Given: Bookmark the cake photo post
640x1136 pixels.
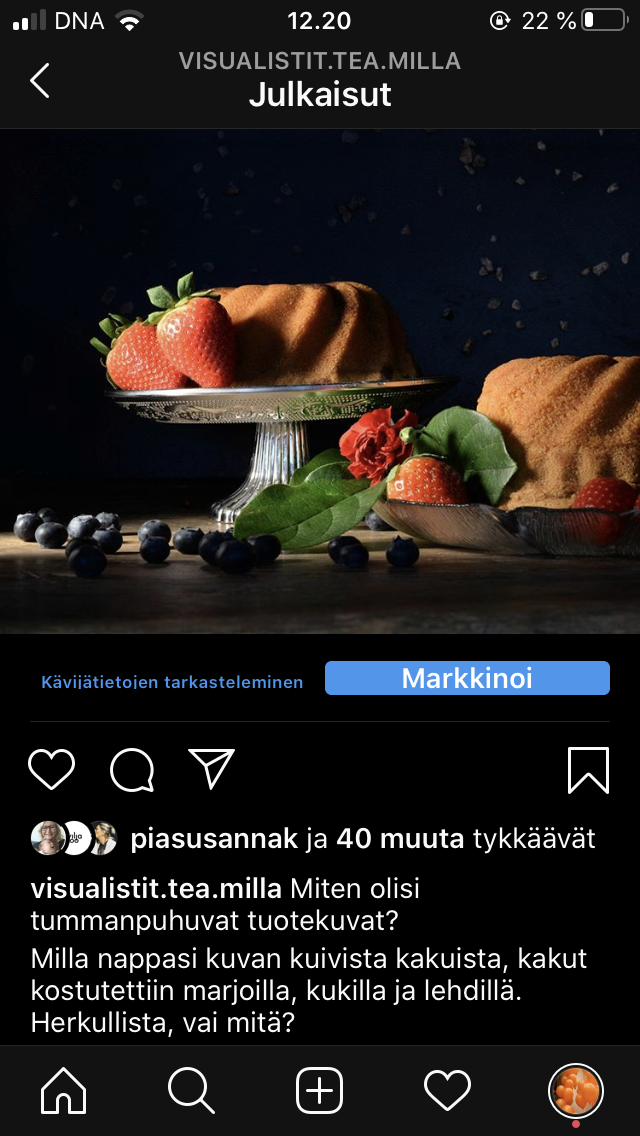Looking at the screenshot, I should [x=588, y=769].
